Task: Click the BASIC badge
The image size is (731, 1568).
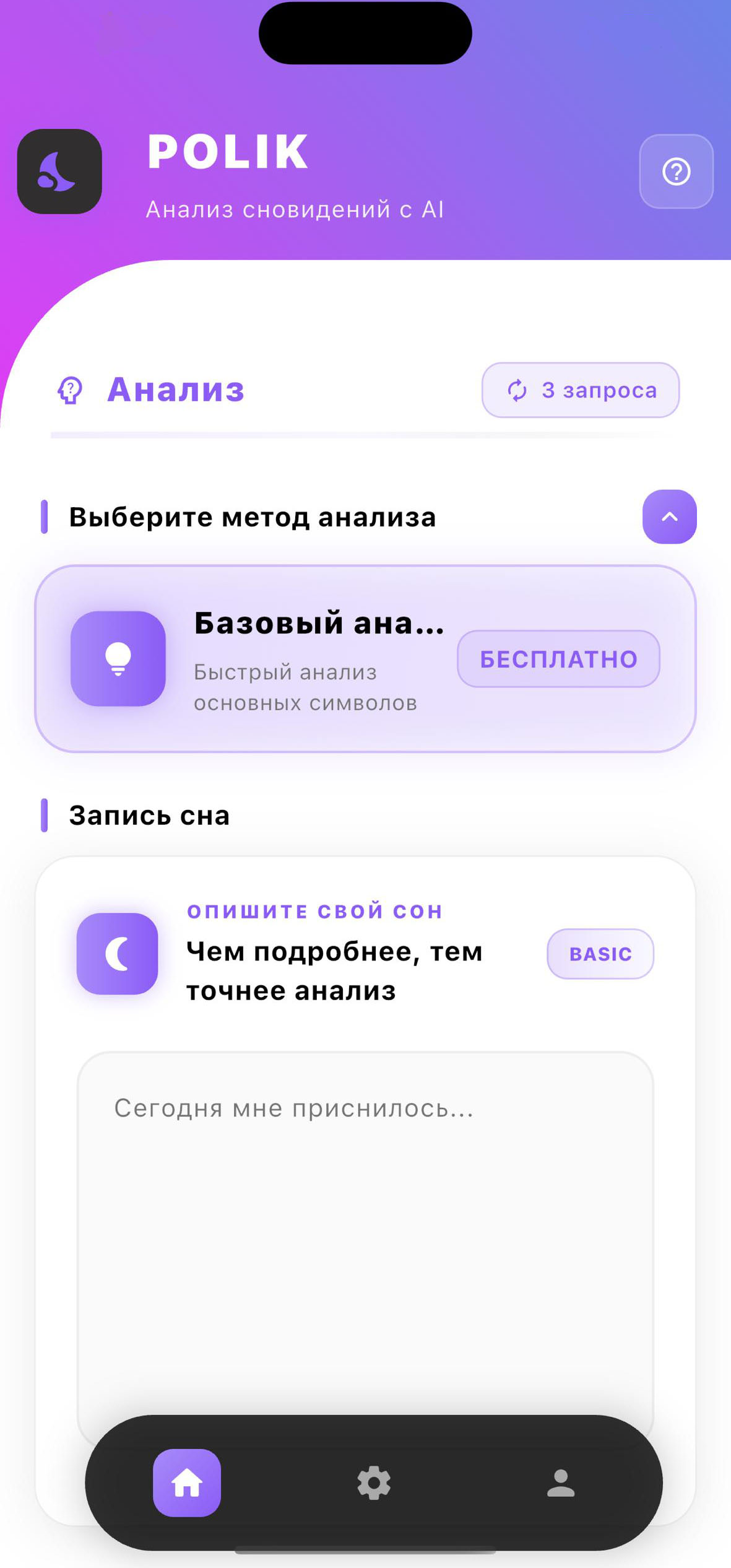Action: click(600, 954)
